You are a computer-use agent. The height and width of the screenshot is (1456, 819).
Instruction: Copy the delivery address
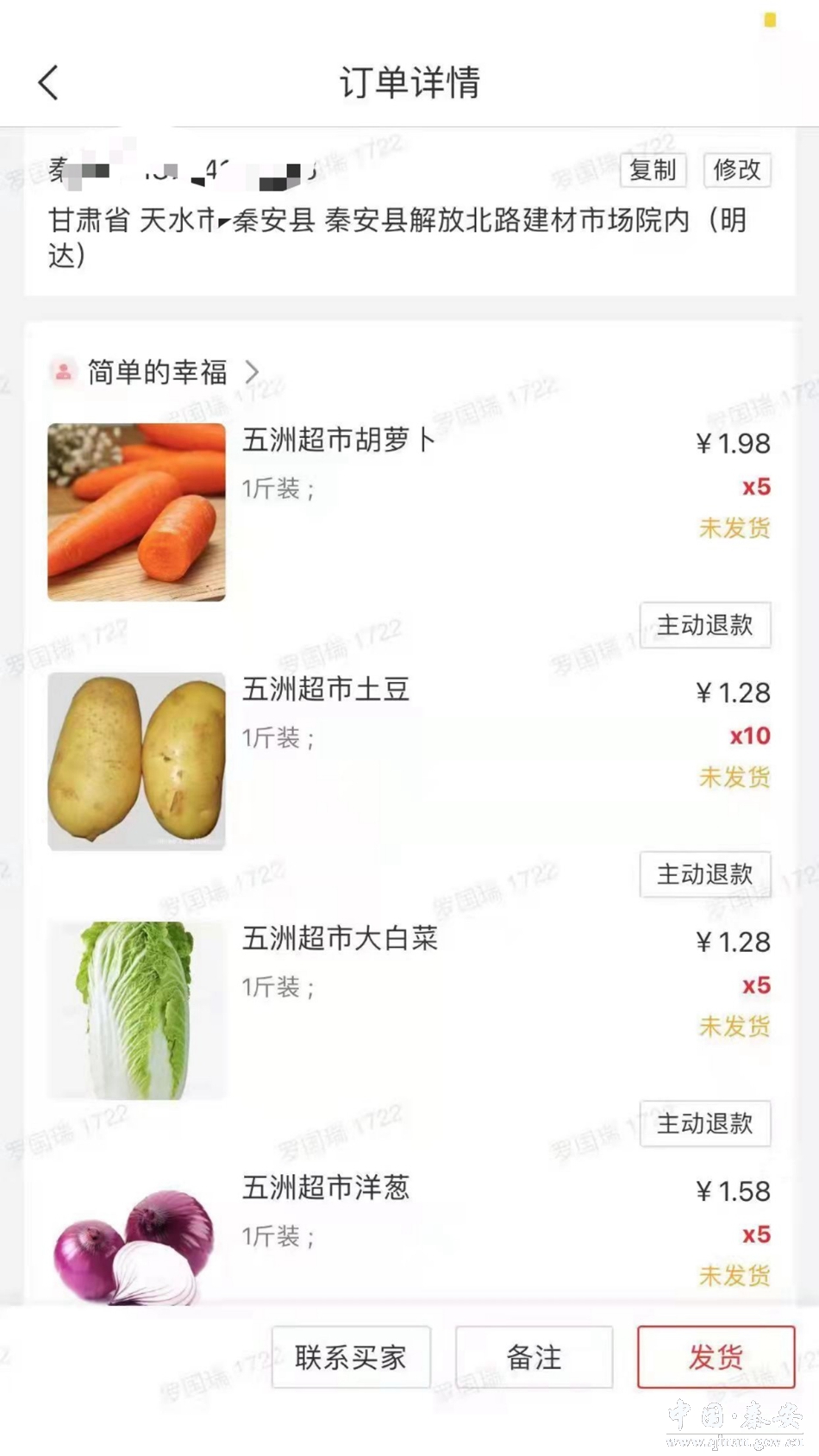point(653,170)
